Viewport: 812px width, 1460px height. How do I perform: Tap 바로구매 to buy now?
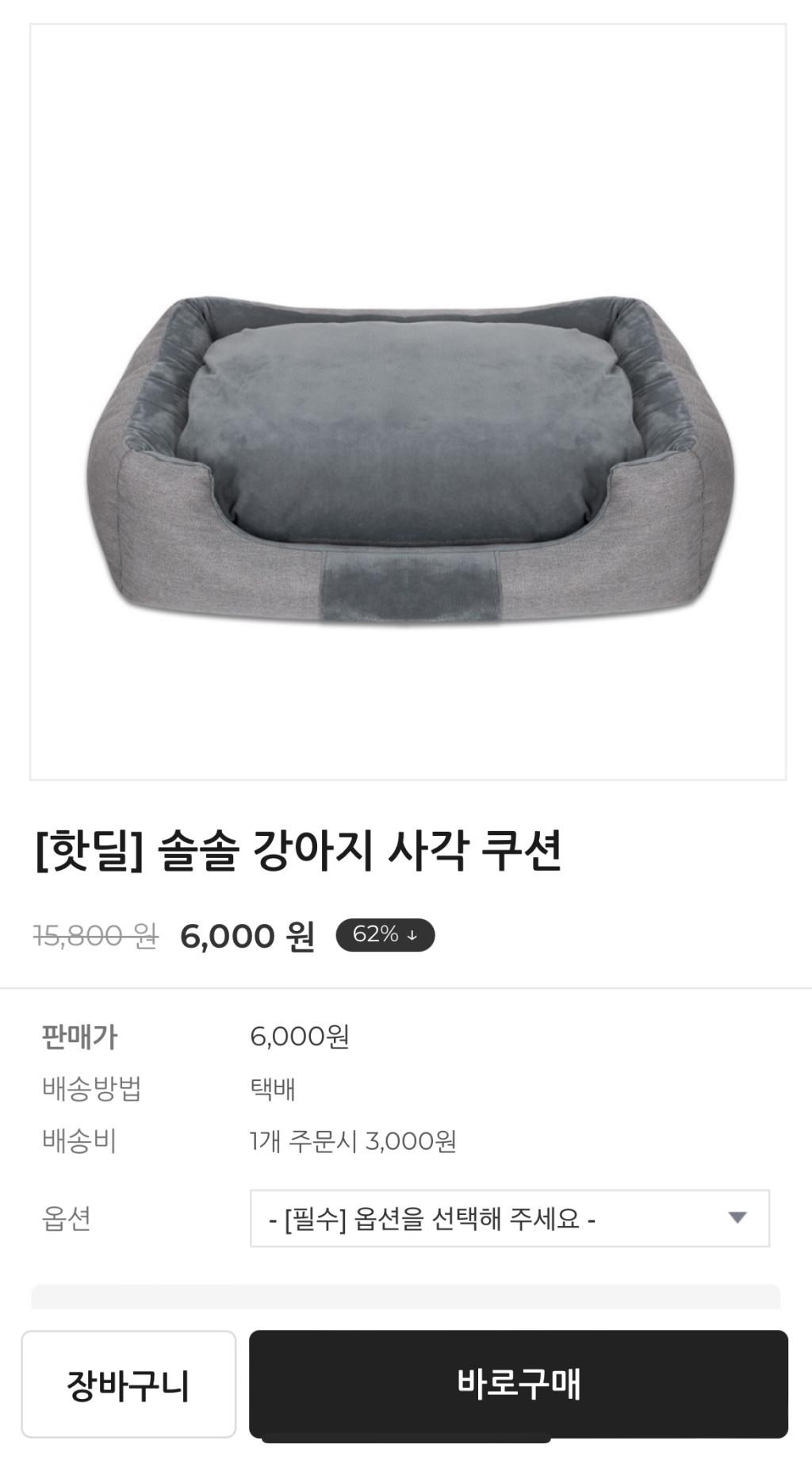point(519,1383)
